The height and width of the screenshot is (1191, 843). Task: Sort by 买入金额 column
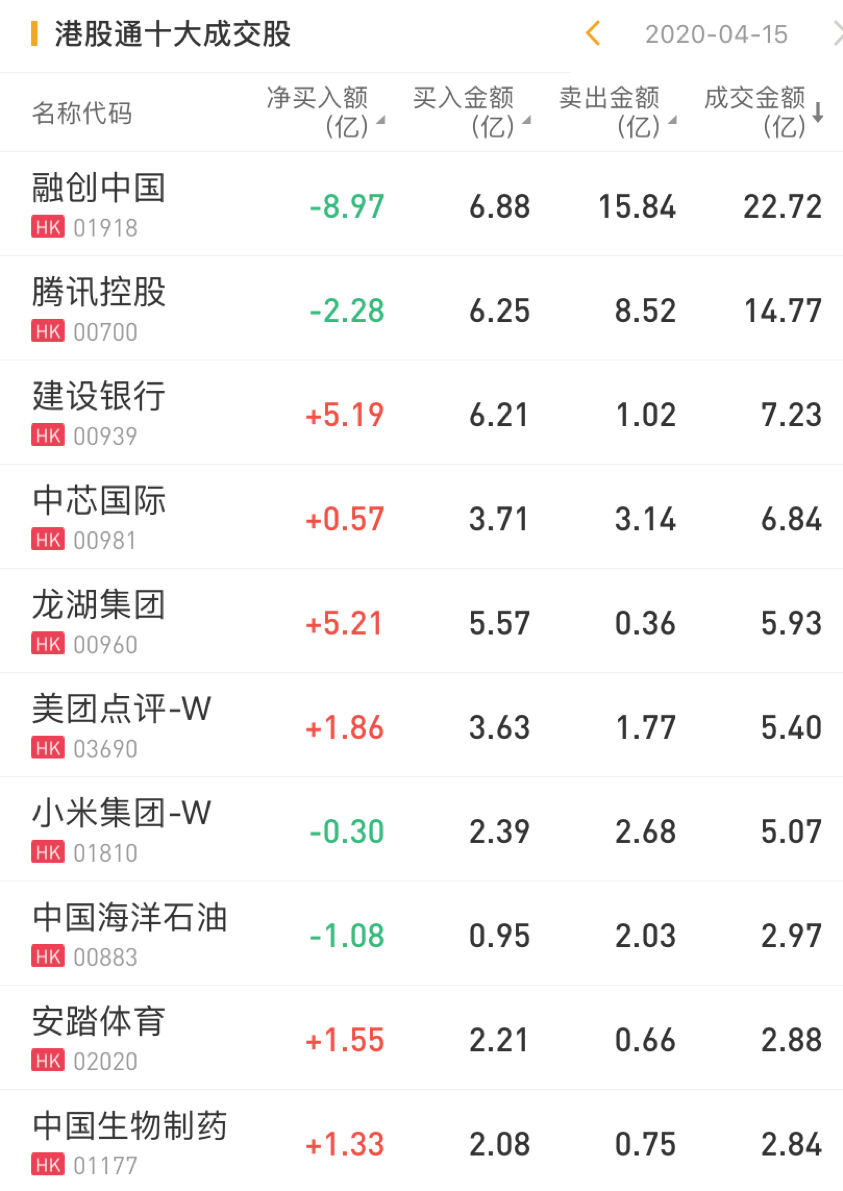[469, 112]
